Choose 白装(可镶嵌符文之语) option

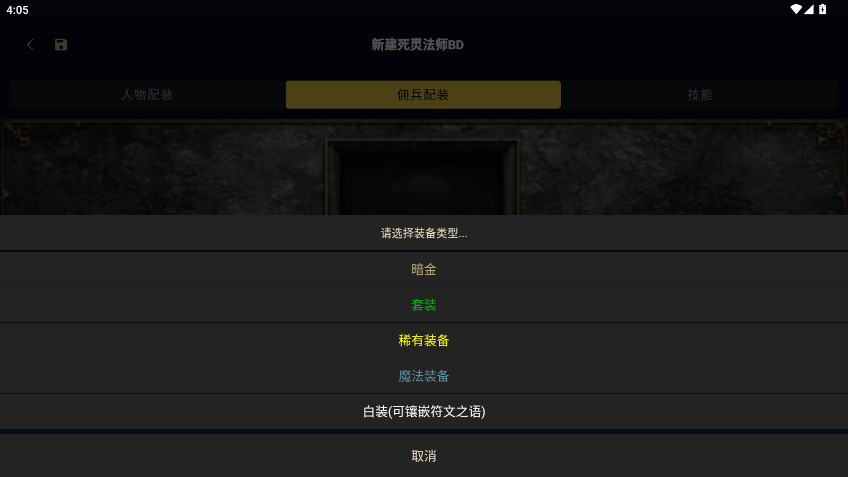point(424,411)
